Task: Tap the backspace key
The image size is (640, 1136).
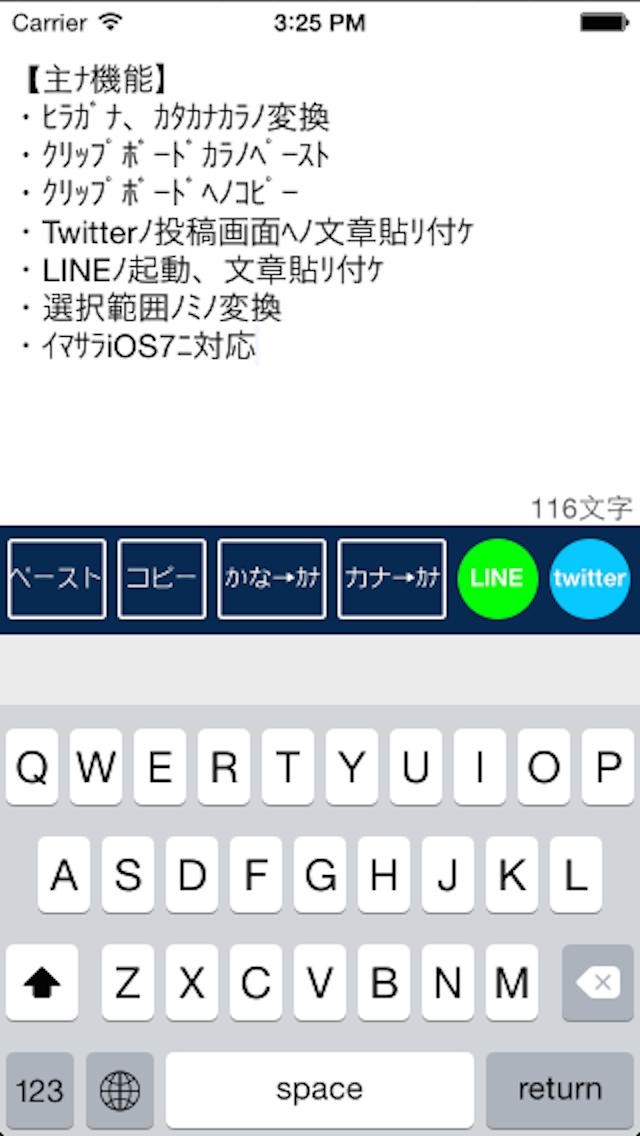Action: coord(598,982)
